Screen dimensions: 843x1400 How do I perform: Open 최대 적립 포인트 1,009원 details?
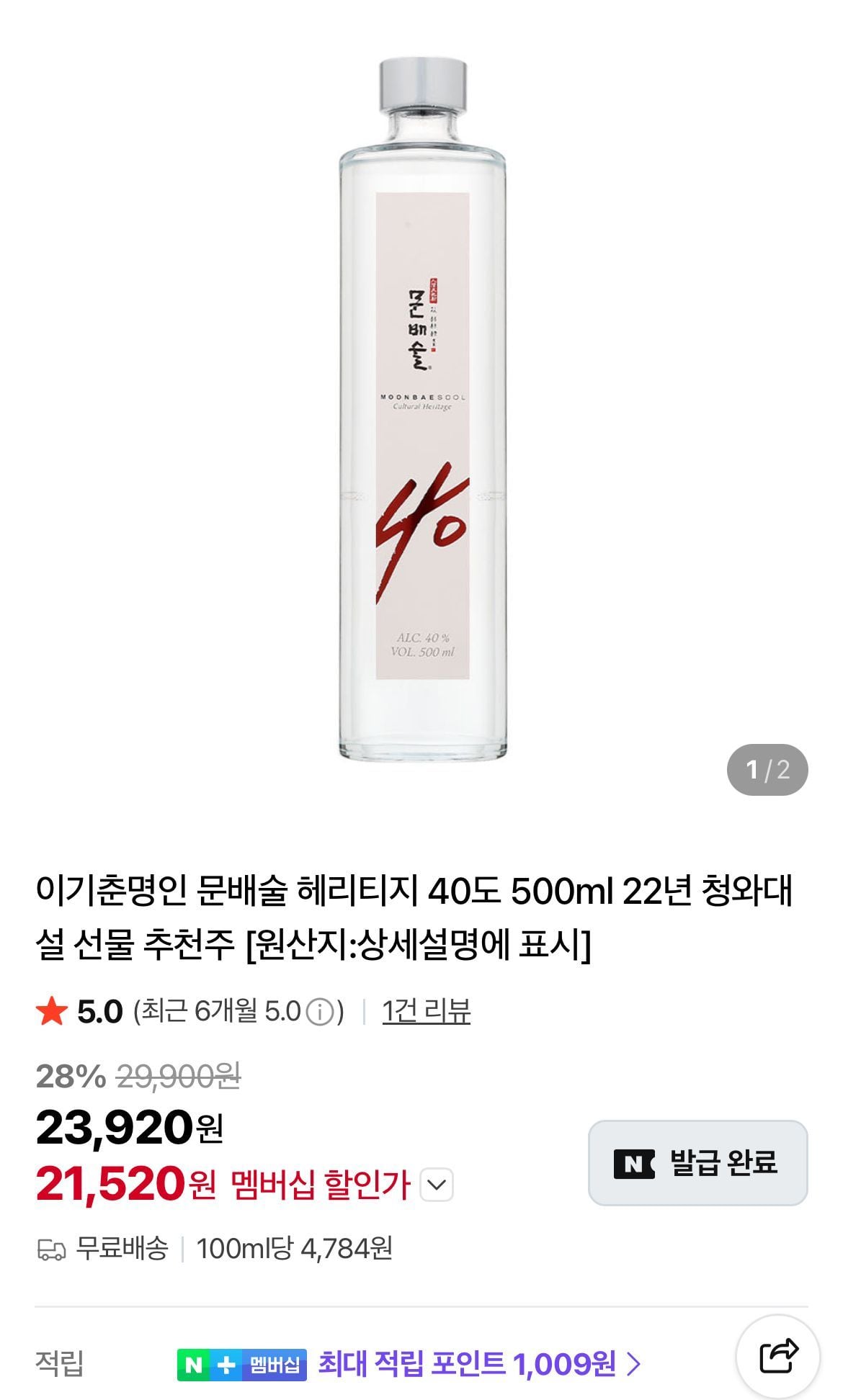tap(478, 1363)
